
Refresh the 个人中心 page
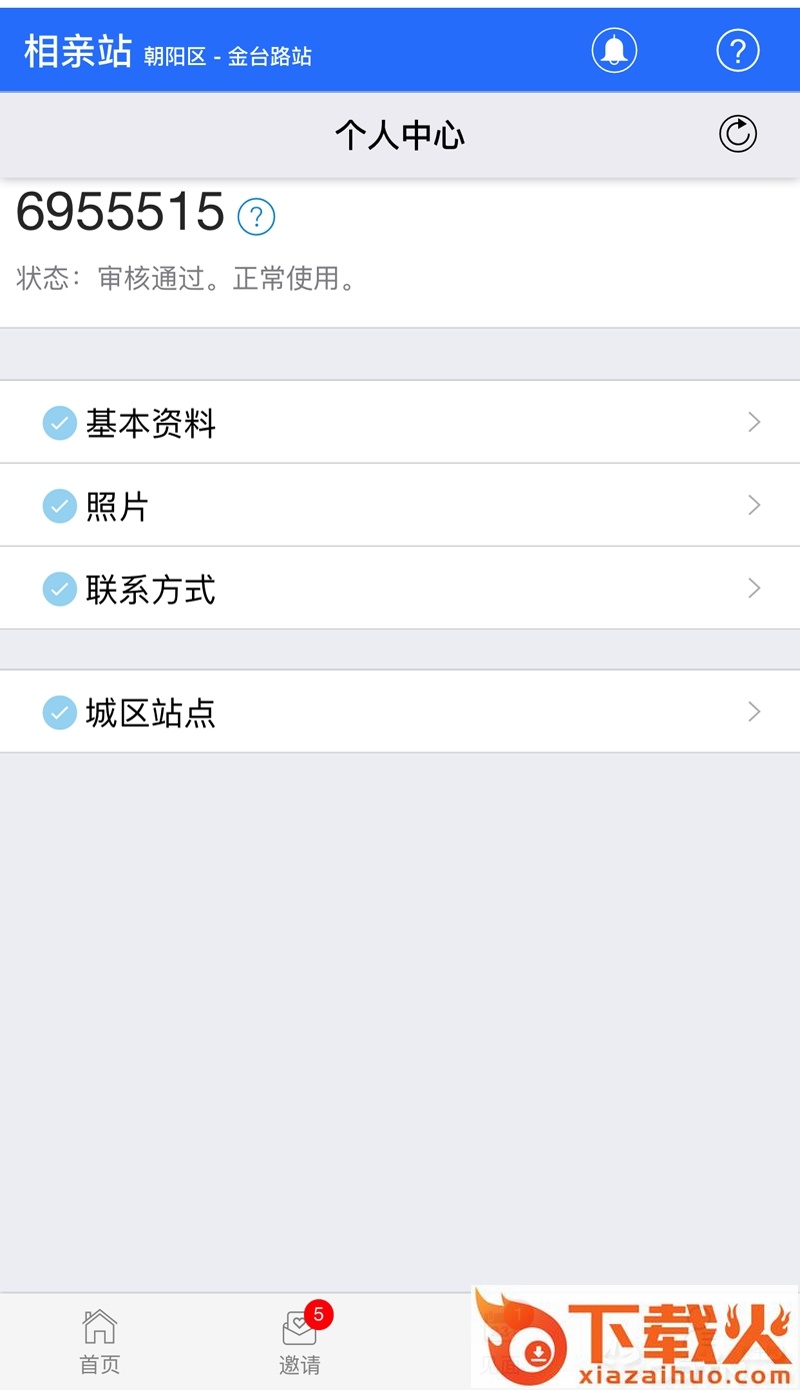coord(738,134)
